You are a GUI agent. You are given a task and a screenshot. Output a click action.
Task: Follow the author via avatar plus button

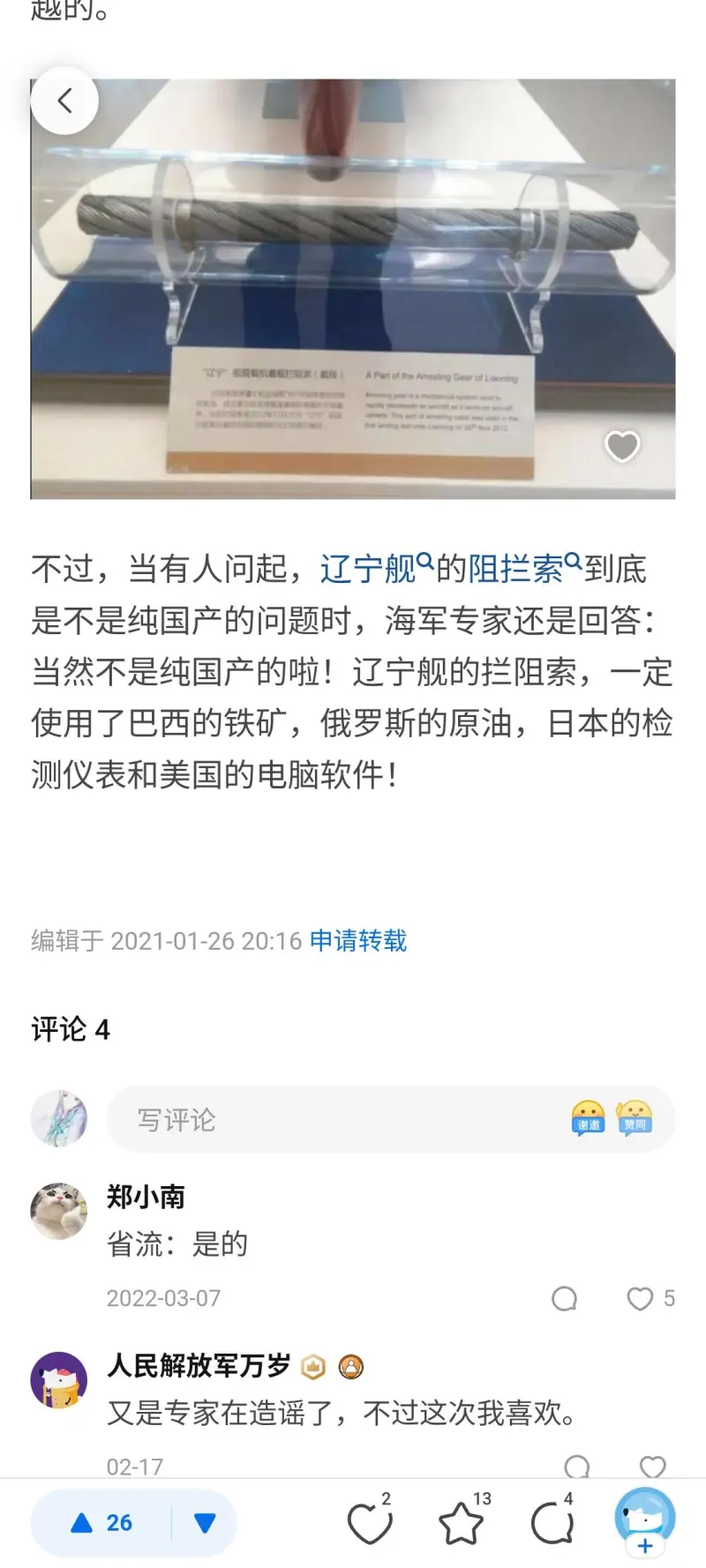click(x=645, y=1545)
